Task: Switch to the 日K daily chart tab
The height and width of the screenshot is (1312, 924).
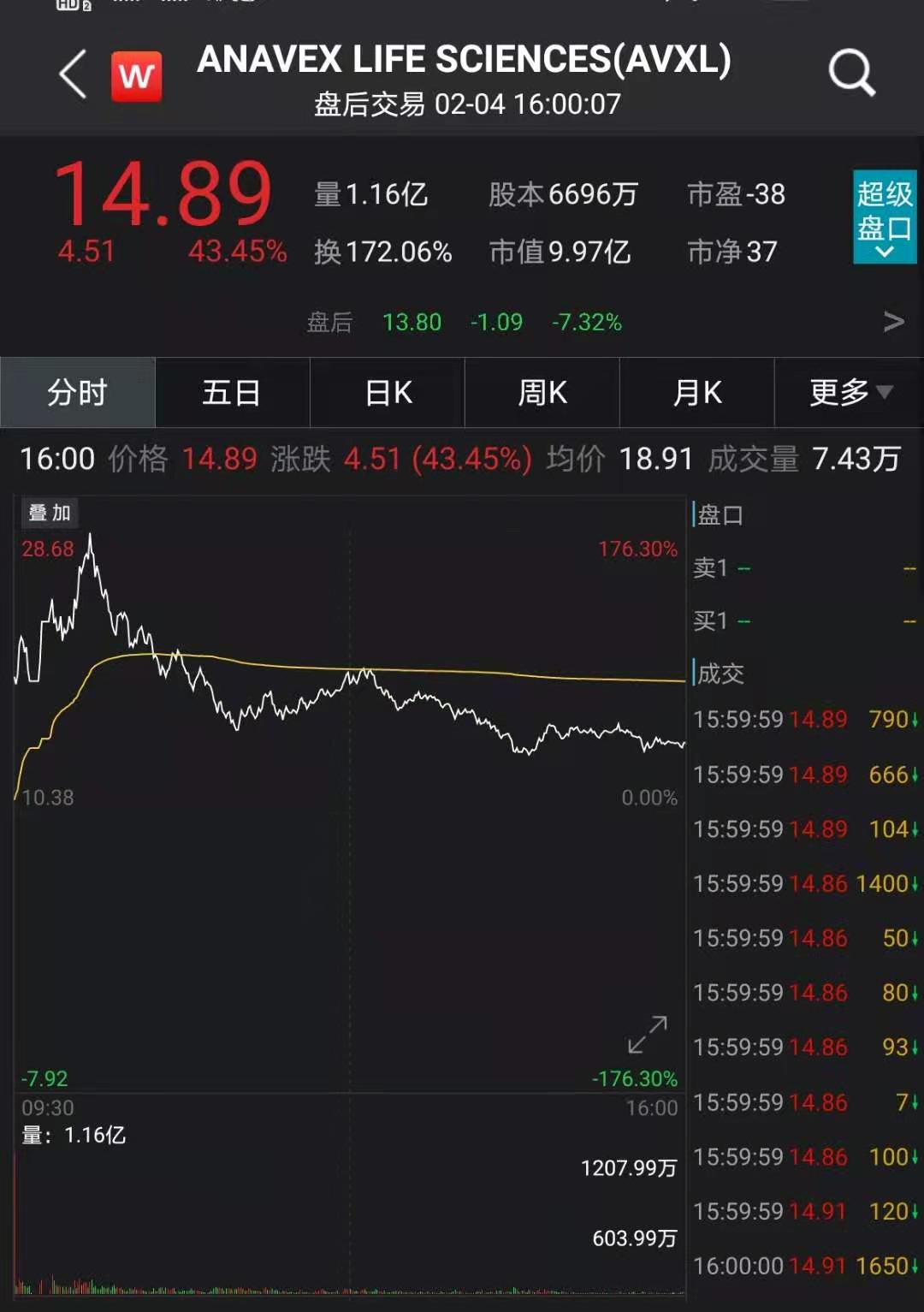Action: point(387,392)
